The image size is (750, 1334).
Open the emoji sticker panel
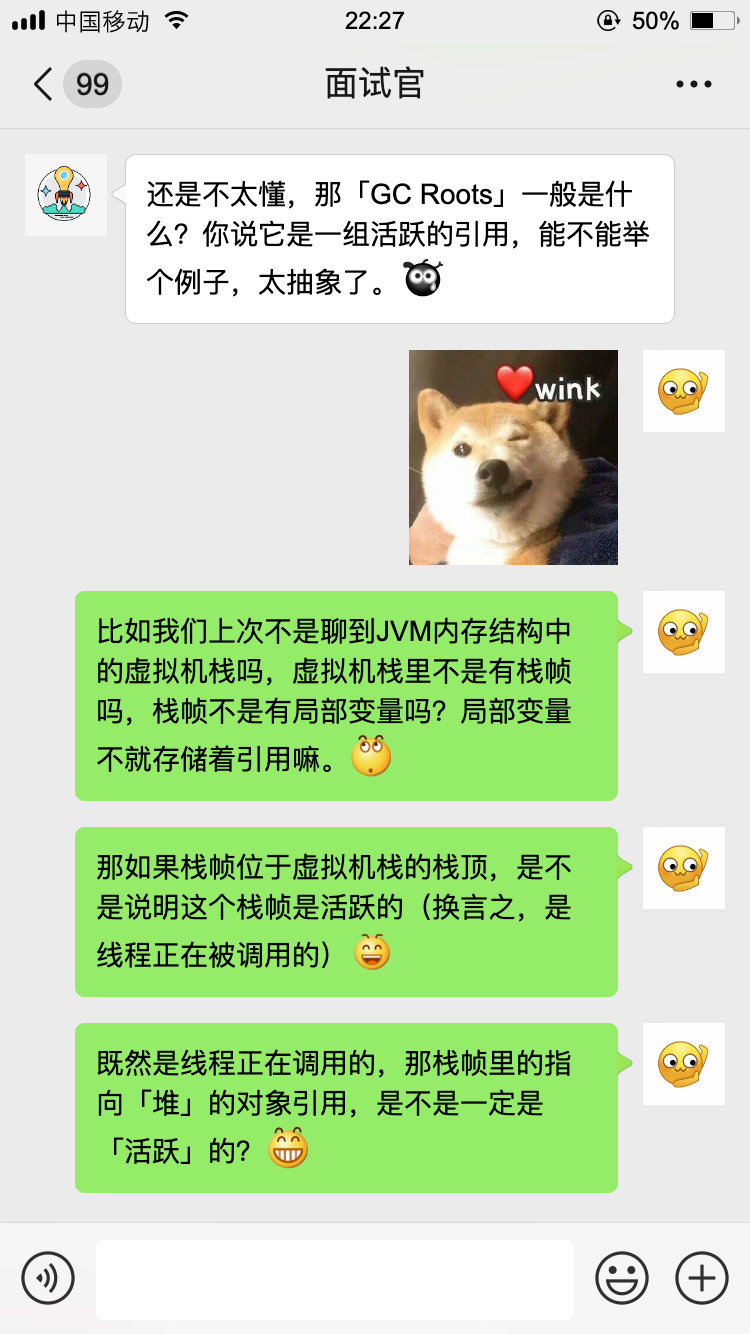click(621, 1277)
